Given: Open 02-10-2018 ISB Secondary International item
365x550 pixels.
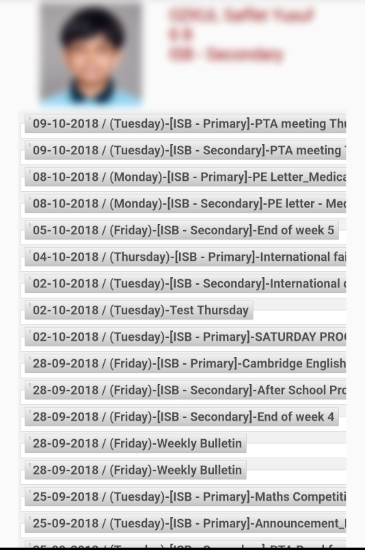Looking at the screenshot, I should tap(185, 284).
